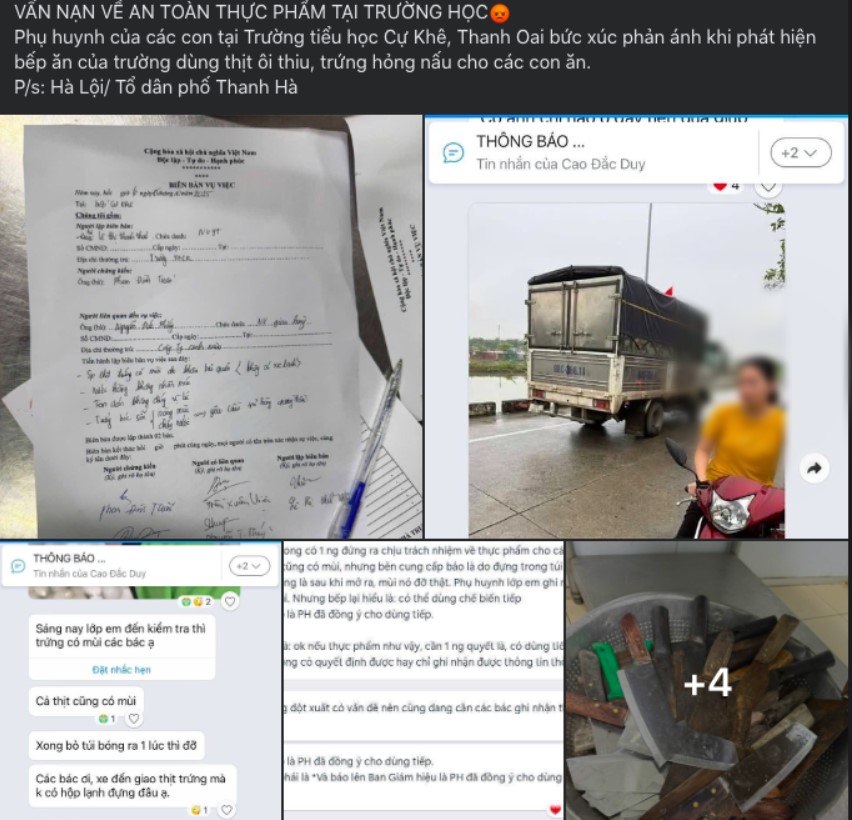View the +4 more photos tile

pos(708,682)
